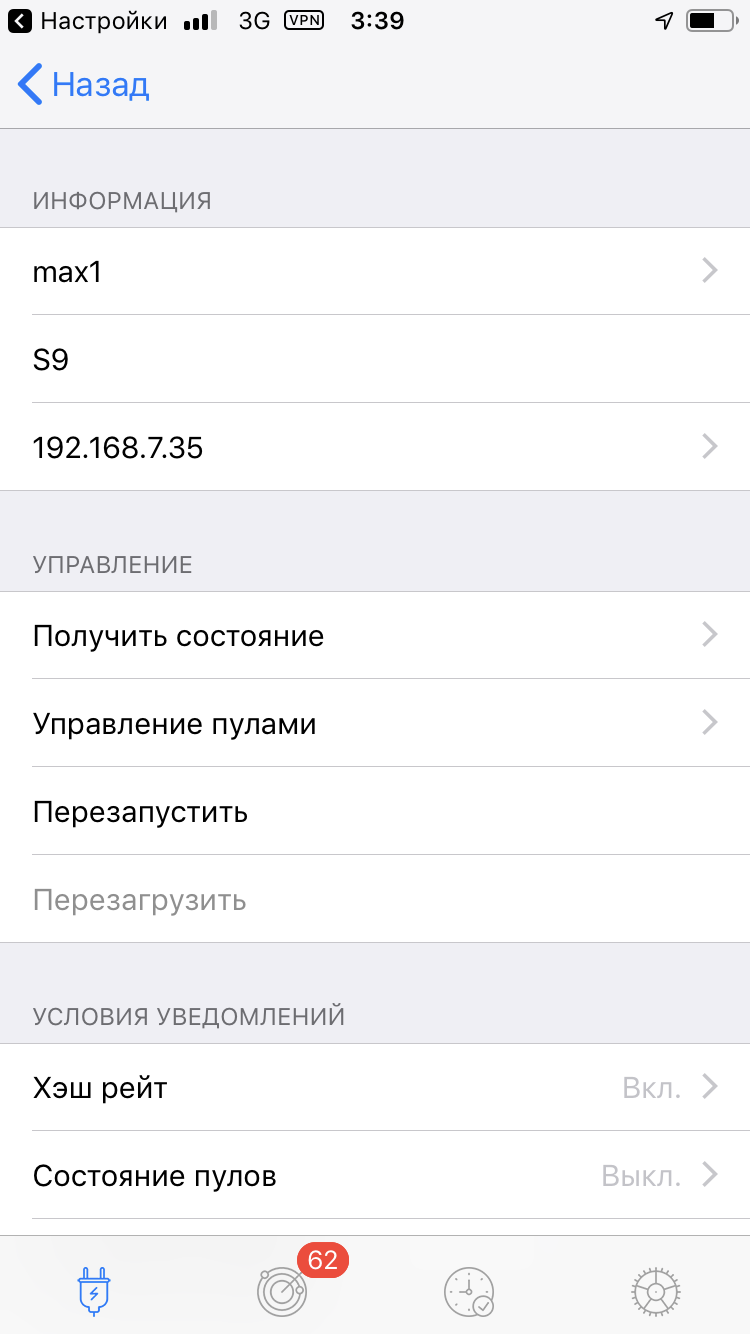The height and width of the screenshot is (1334, 750).
Task: Switch to the power plug tab
Action: click(94, 1290)
